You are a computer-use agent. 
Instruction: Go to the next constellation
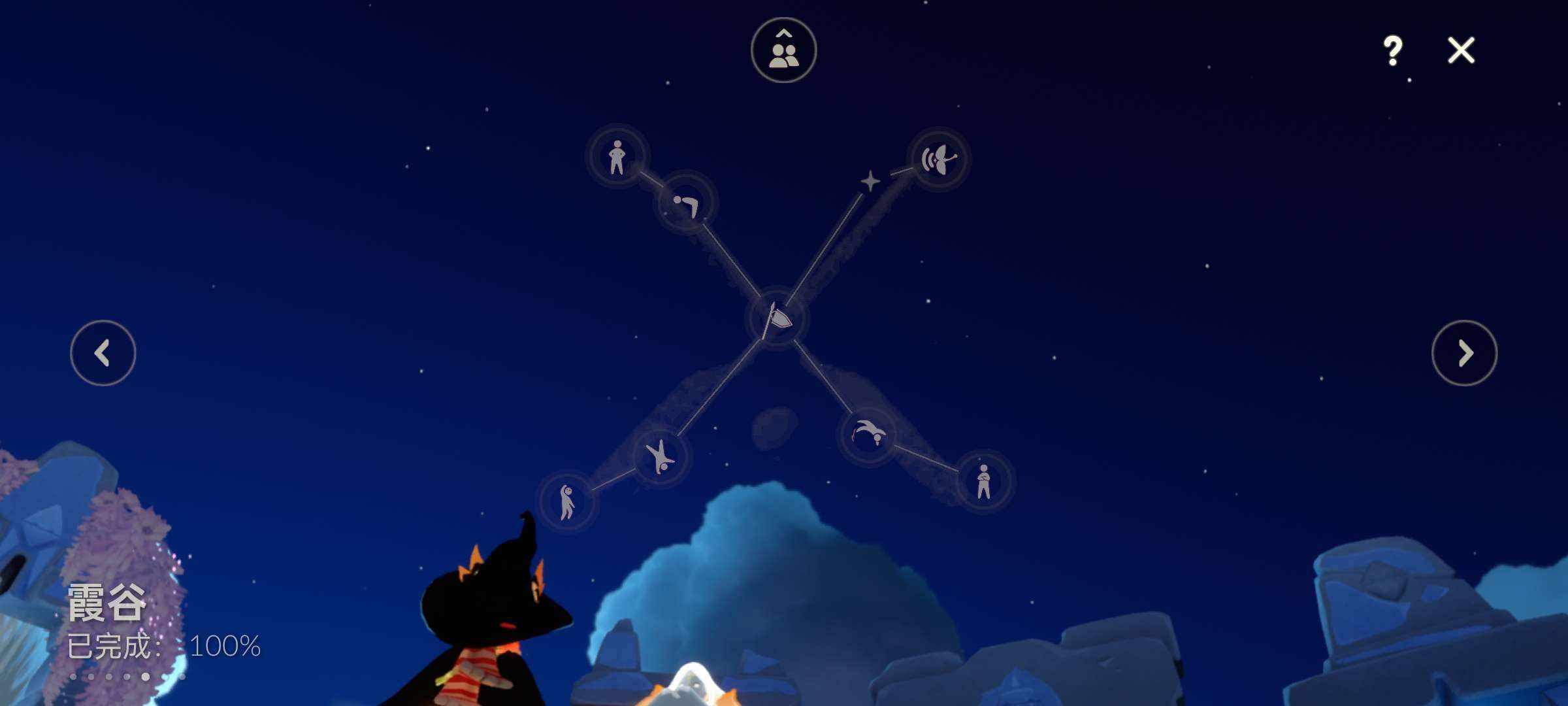pos(1464,353)
